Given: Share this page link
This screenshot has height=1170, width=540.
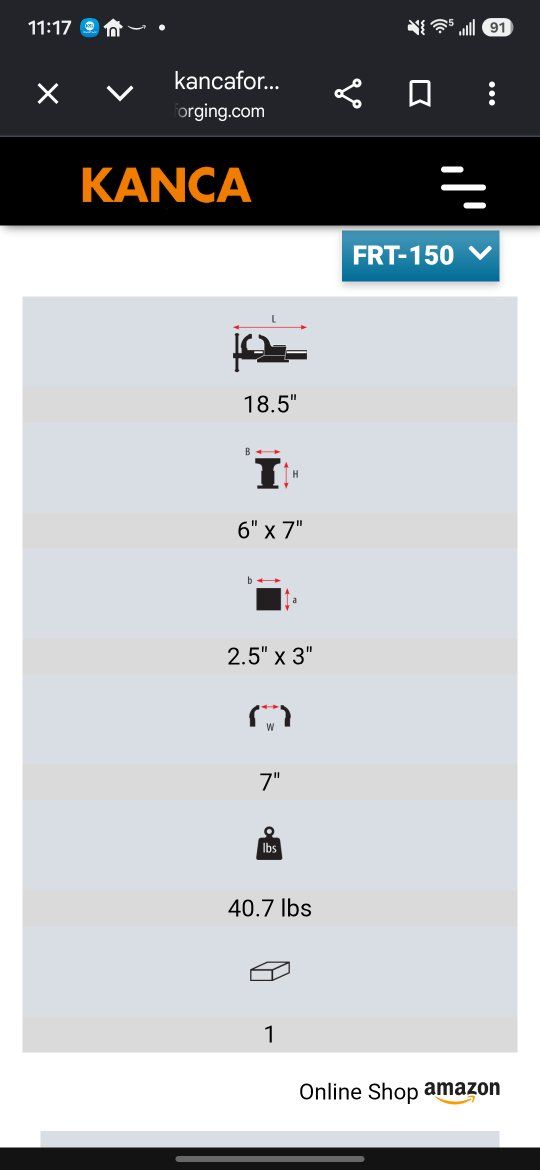Looking at the screenshot, I should point(348,94).
